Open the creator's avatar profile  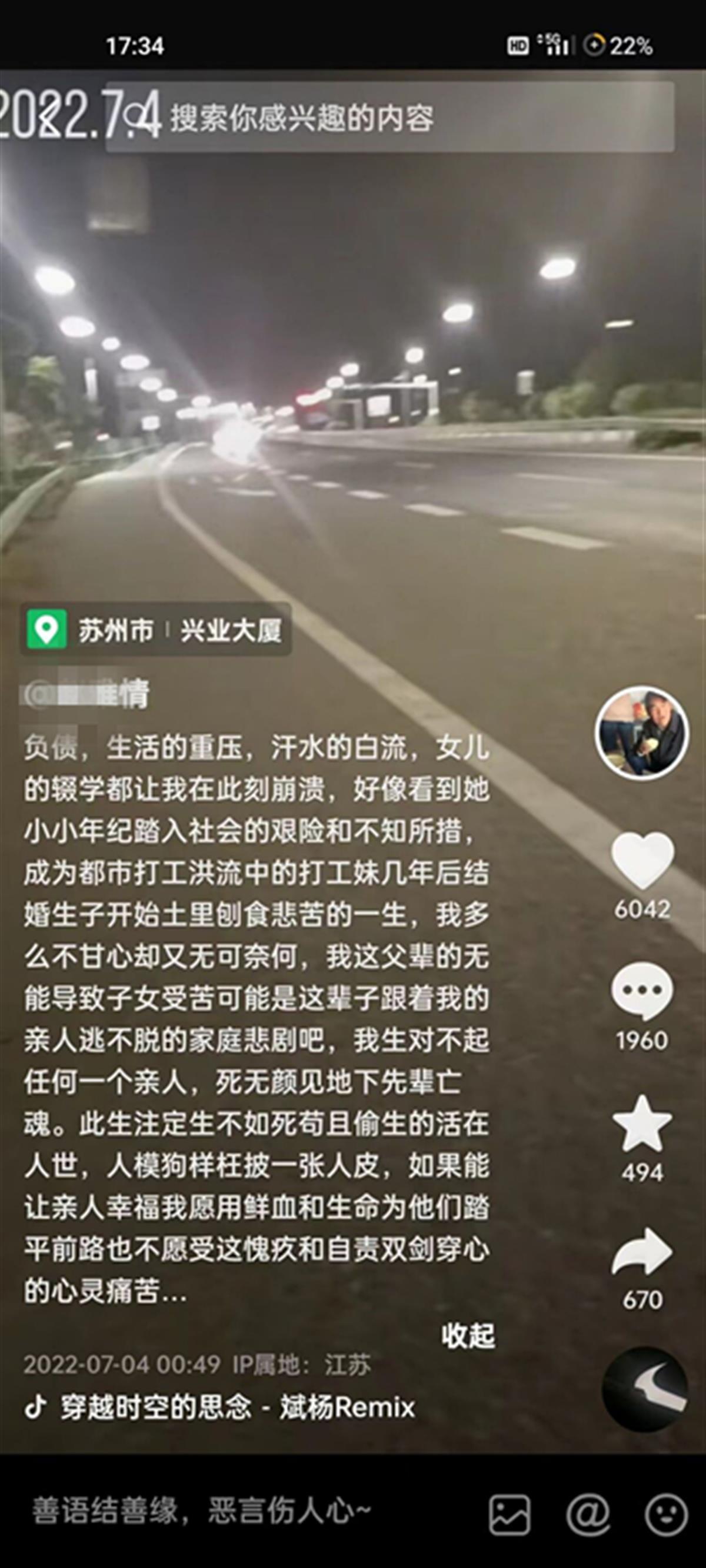641,733
